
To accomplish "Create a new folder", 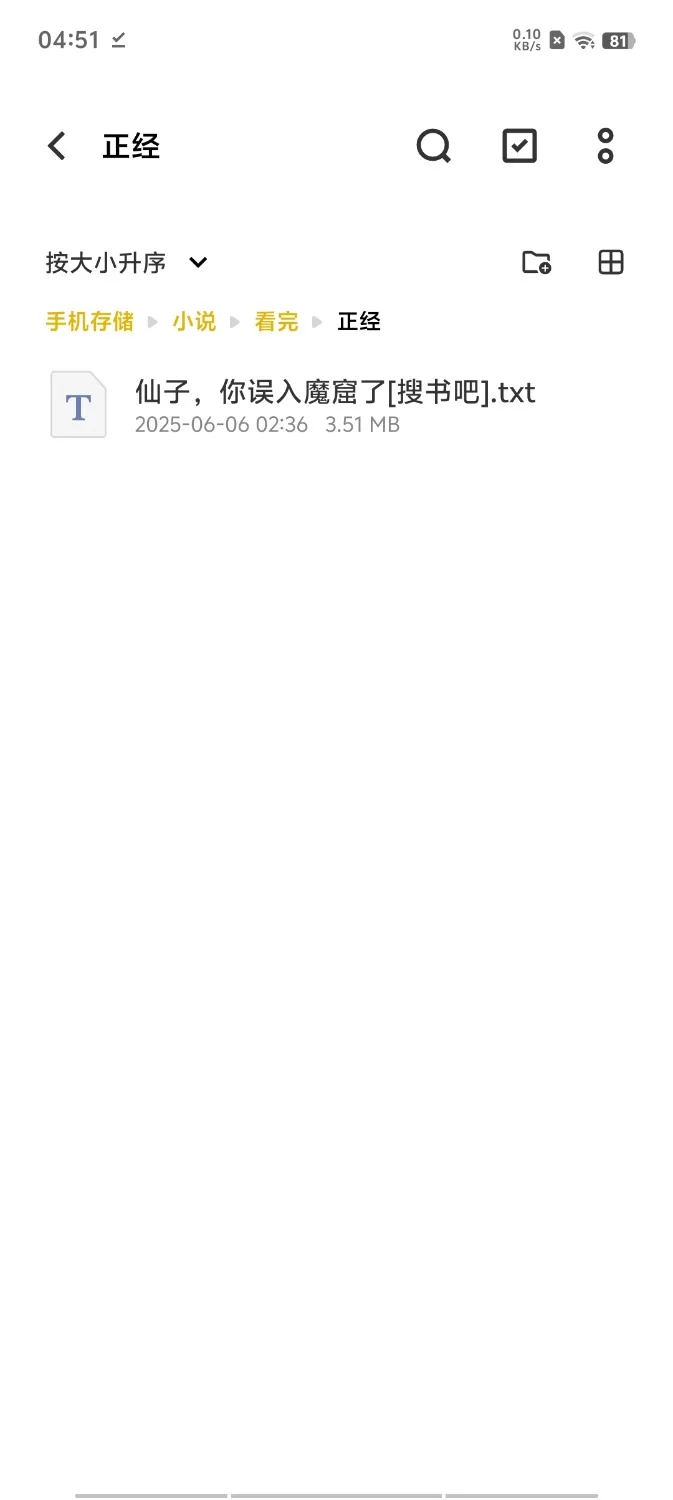I will tap(537, 262).
